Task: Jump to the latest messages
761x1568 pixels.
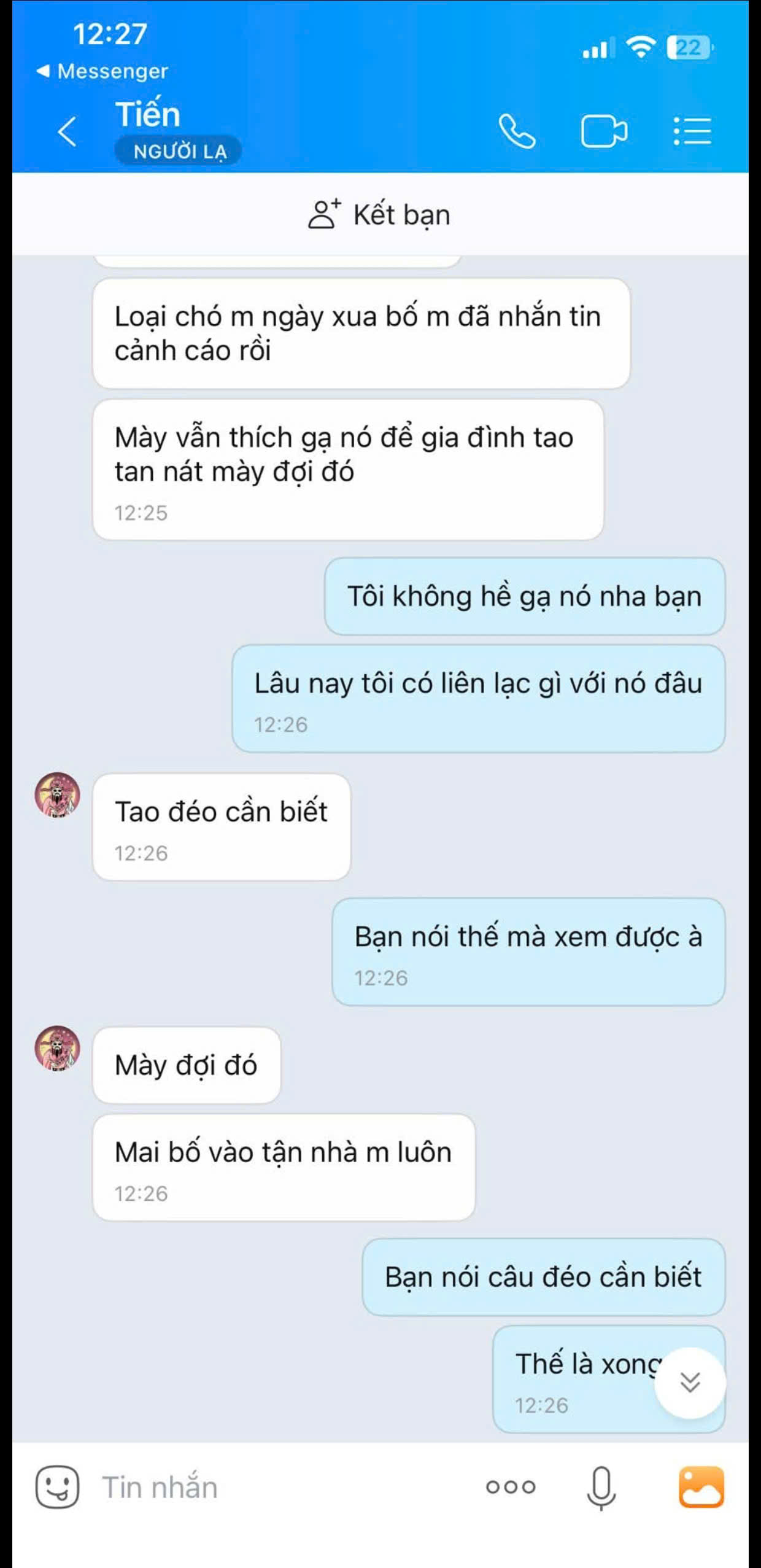Action: [690, 1383]
